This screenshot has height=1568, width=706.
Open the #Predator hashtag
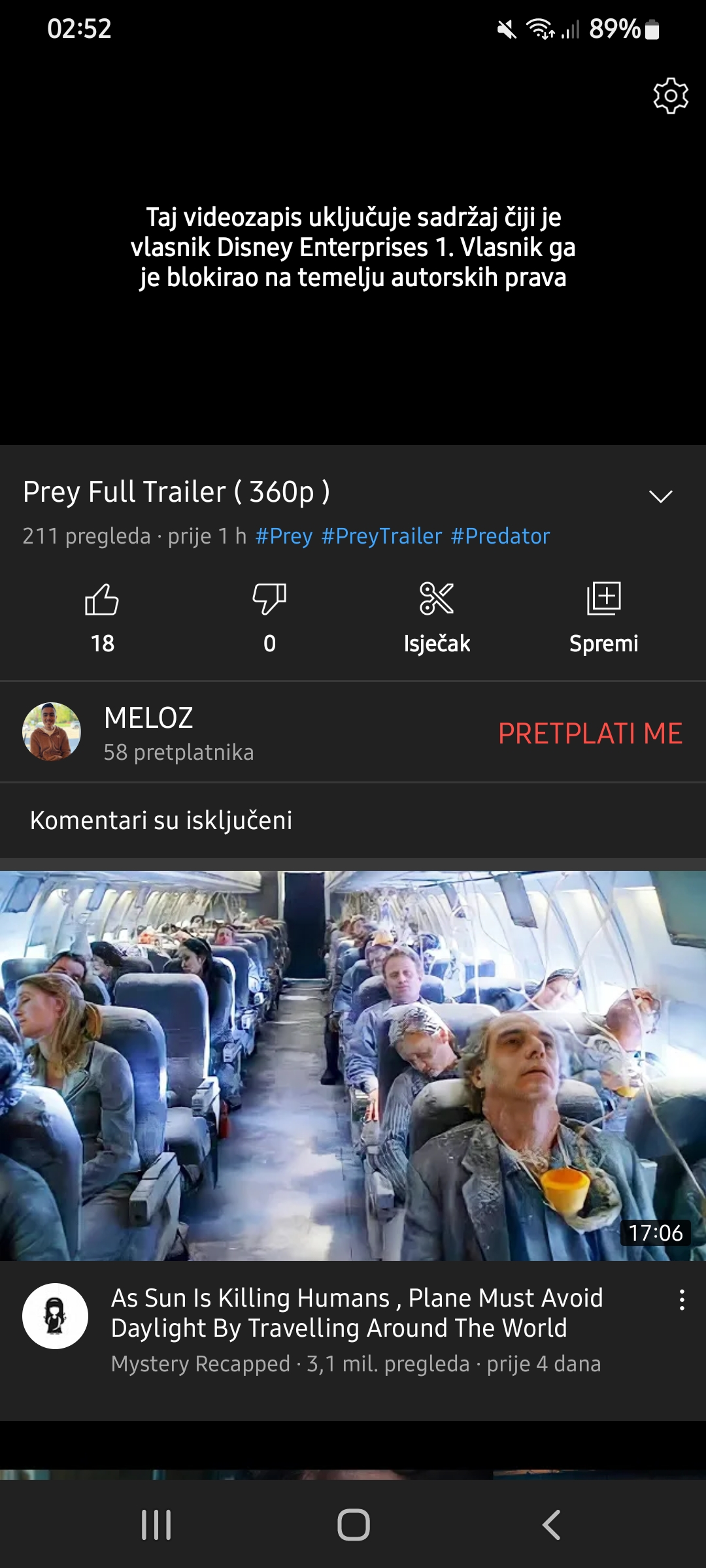coord(500,536)
